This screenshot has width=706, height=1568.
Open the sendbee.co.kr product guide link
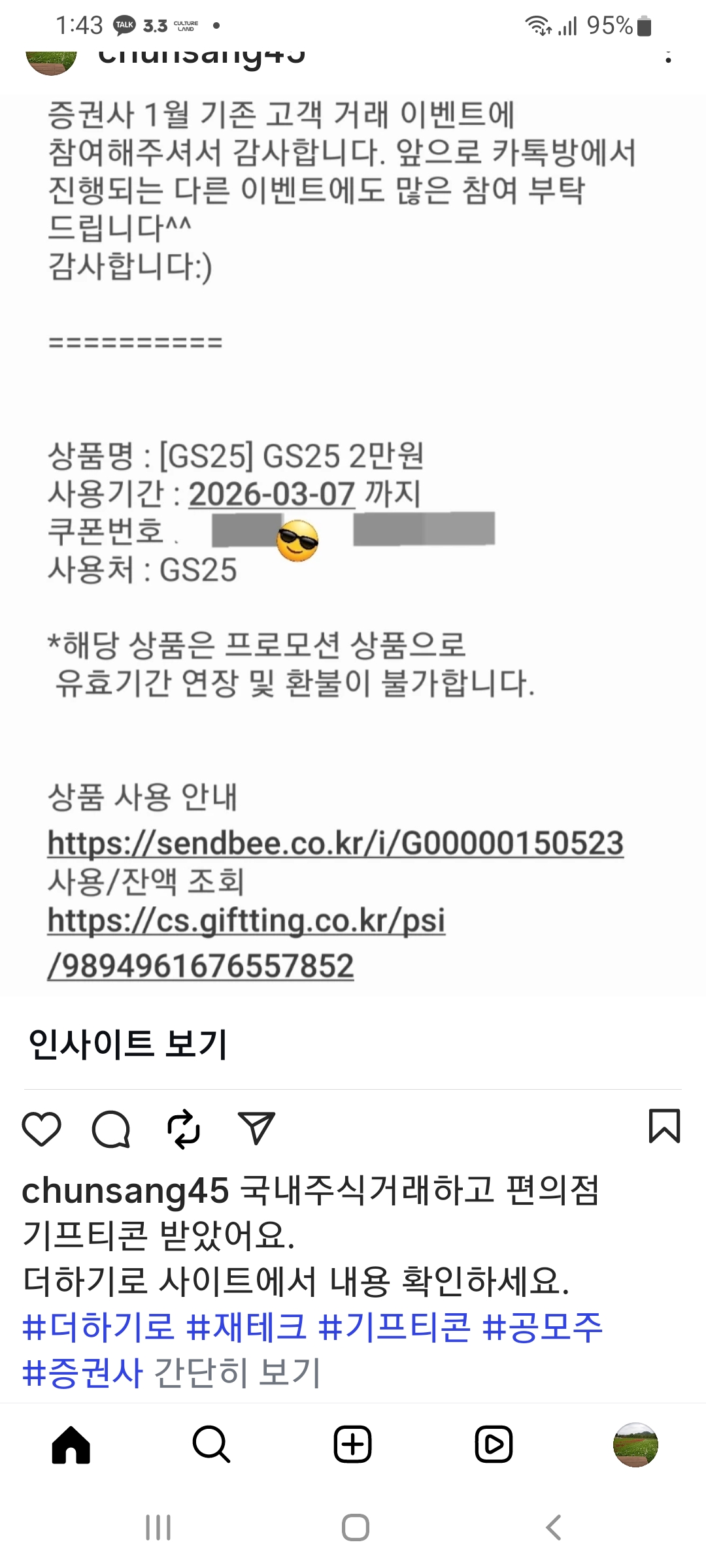click(335, 845)
